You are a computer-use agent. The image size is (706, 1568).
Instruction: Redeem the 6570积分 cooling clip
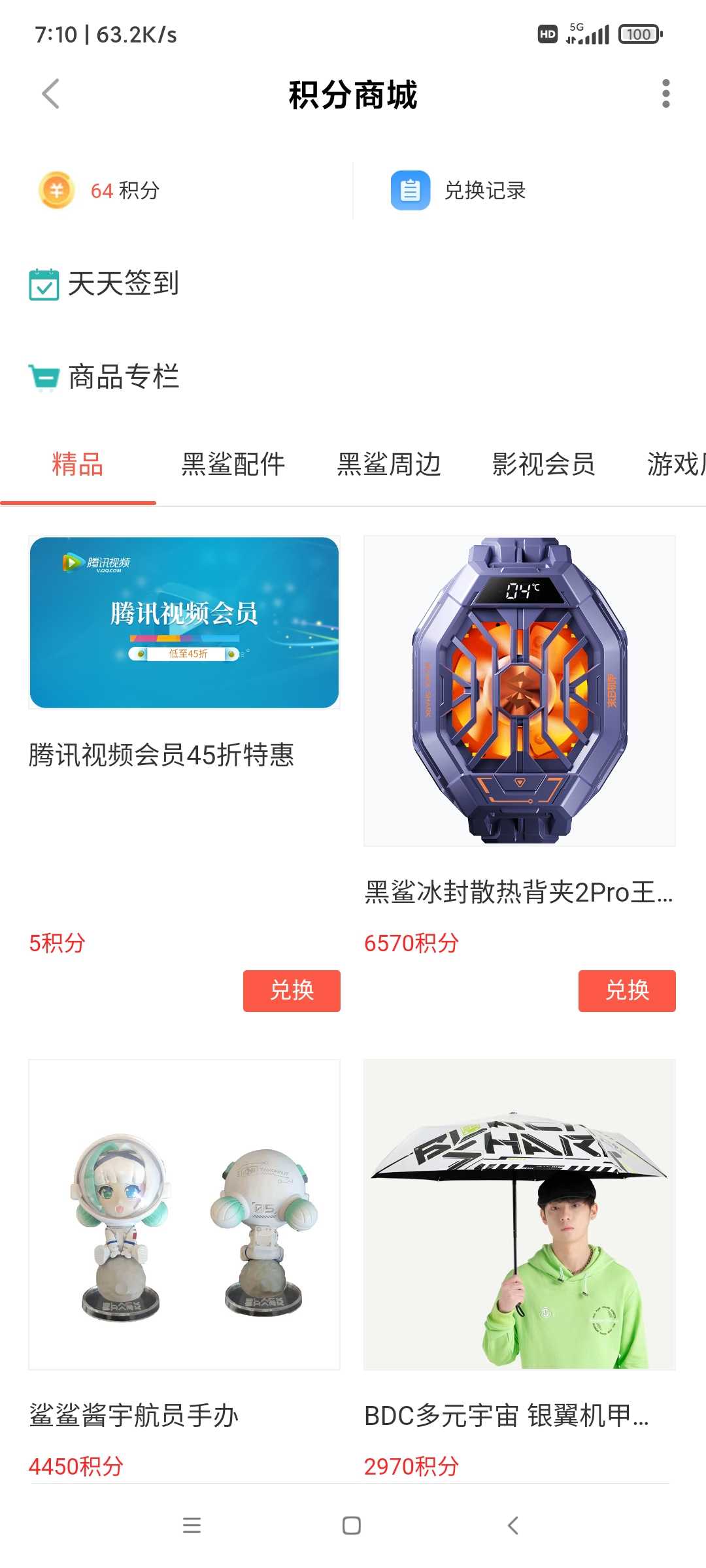point(626,990)
